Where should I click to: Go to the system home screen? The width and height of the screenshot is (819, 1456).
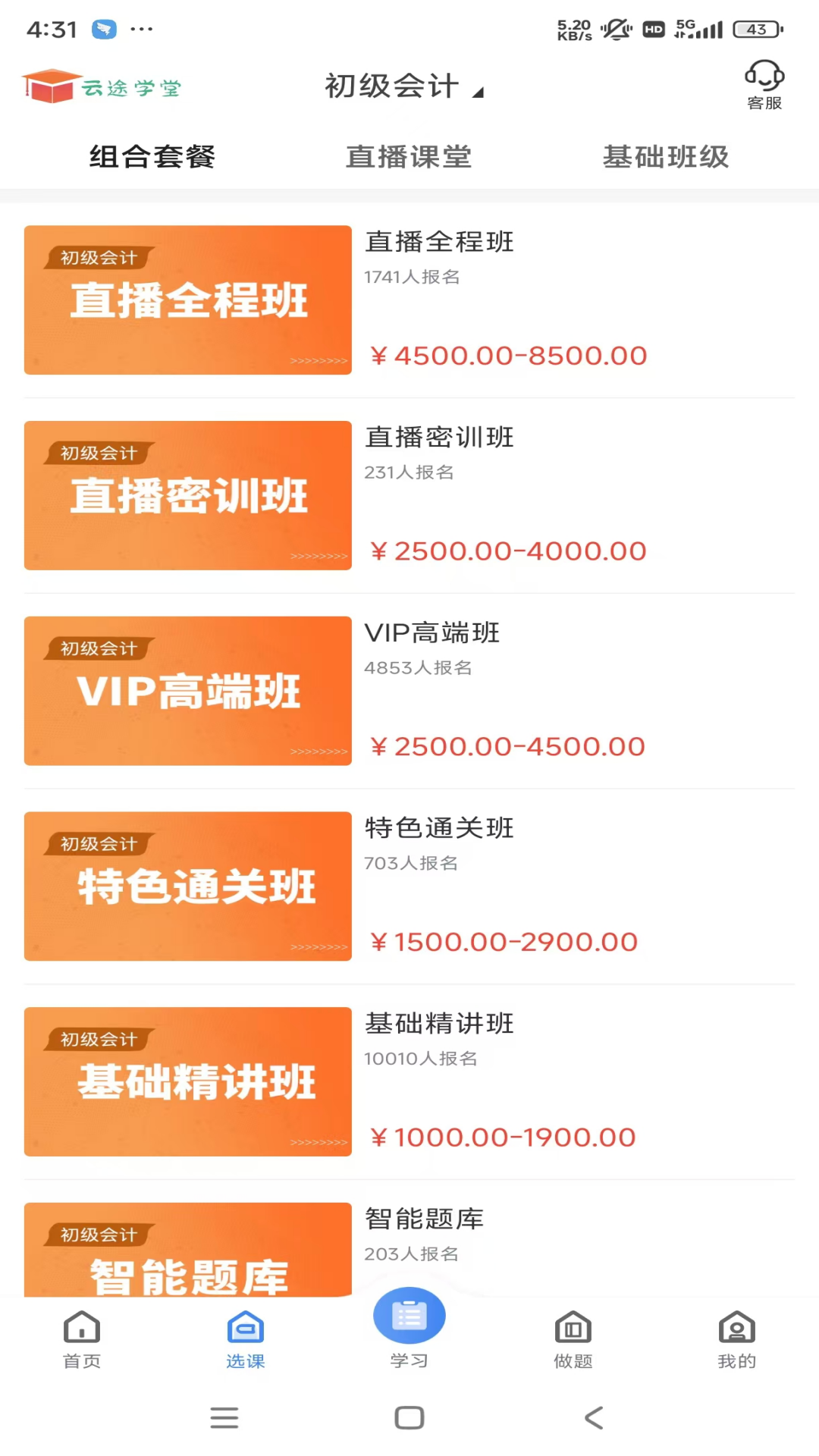[x=409, y=1417]
